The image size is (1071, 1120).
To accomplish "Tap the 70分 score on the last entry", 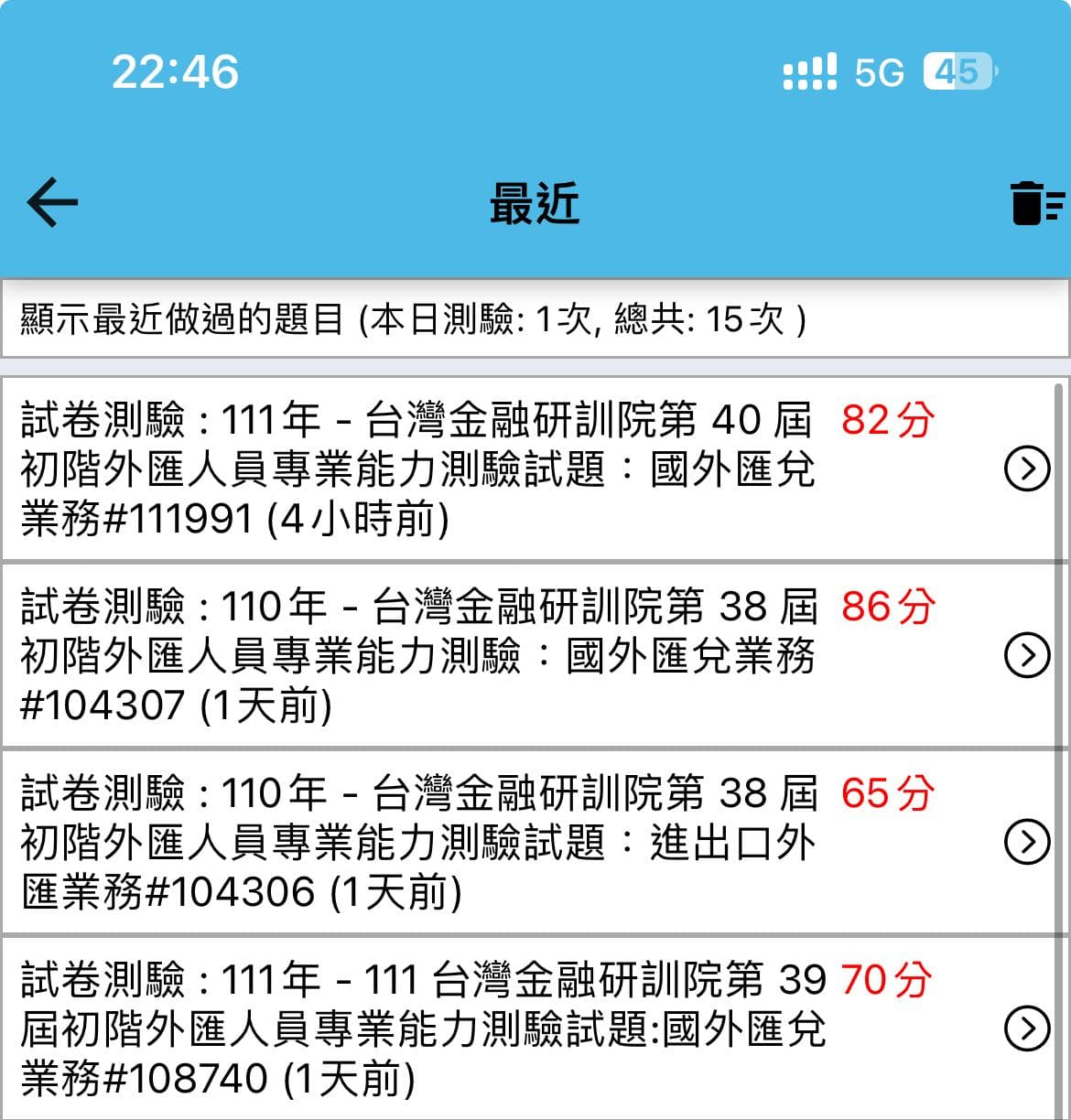I will (x=884, y=980).
